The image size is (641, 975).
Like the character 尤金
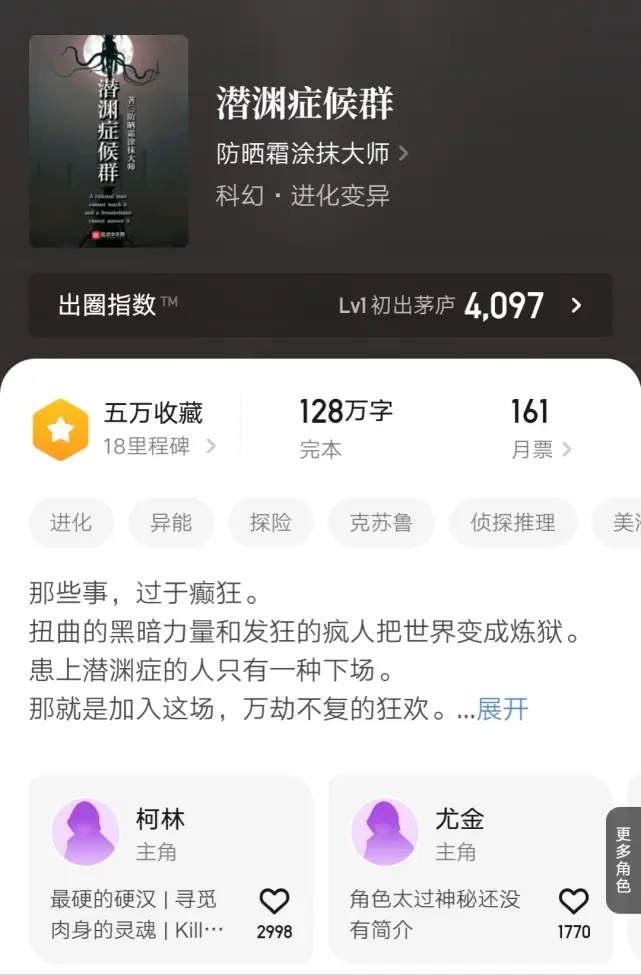coord(573,902)
